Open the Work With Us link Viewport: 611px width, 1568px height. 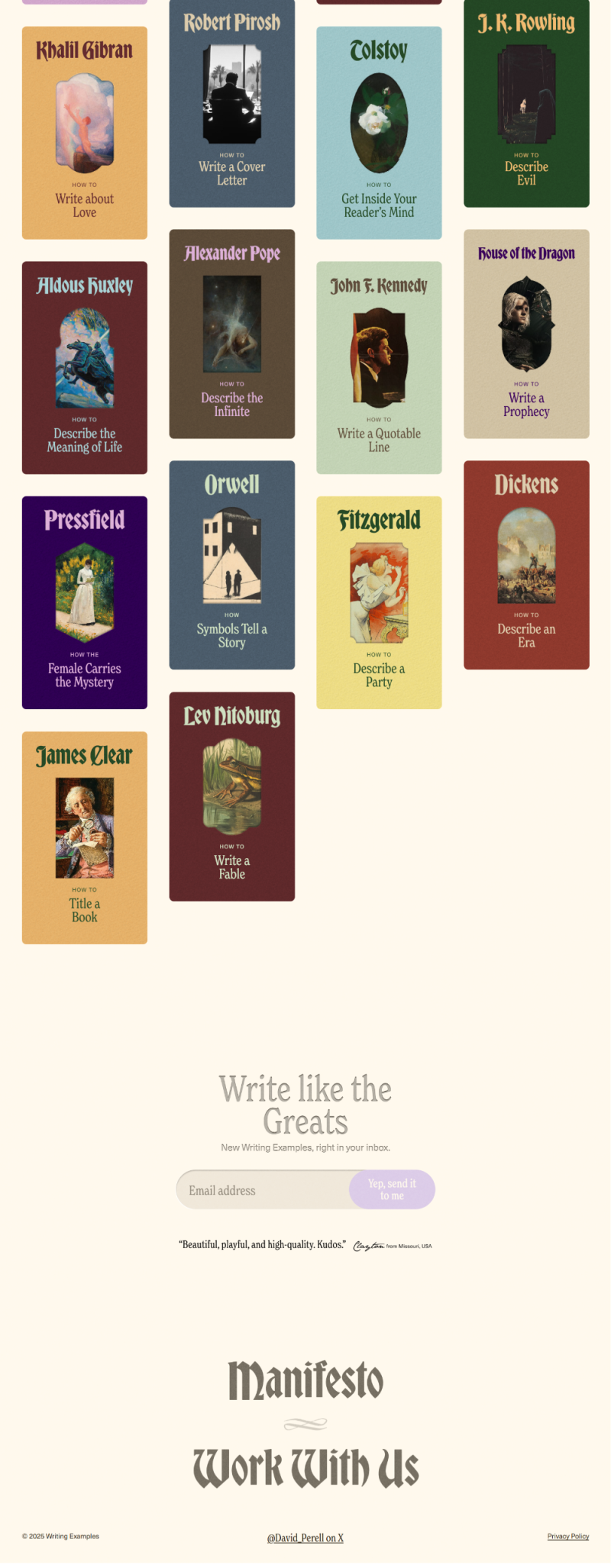click(305, 1467)
